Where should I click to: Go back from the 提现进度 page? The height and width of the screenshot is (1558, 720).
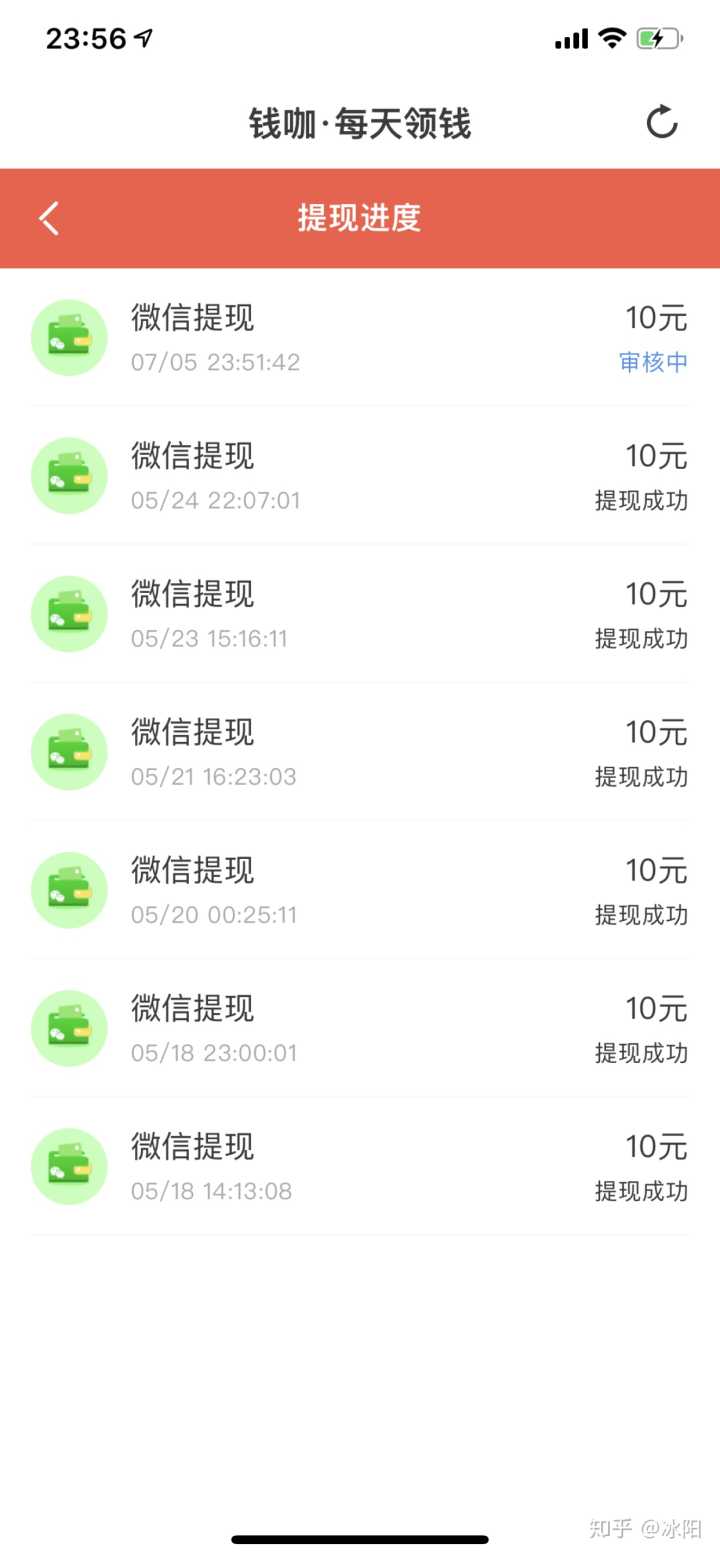pos(50,218)
